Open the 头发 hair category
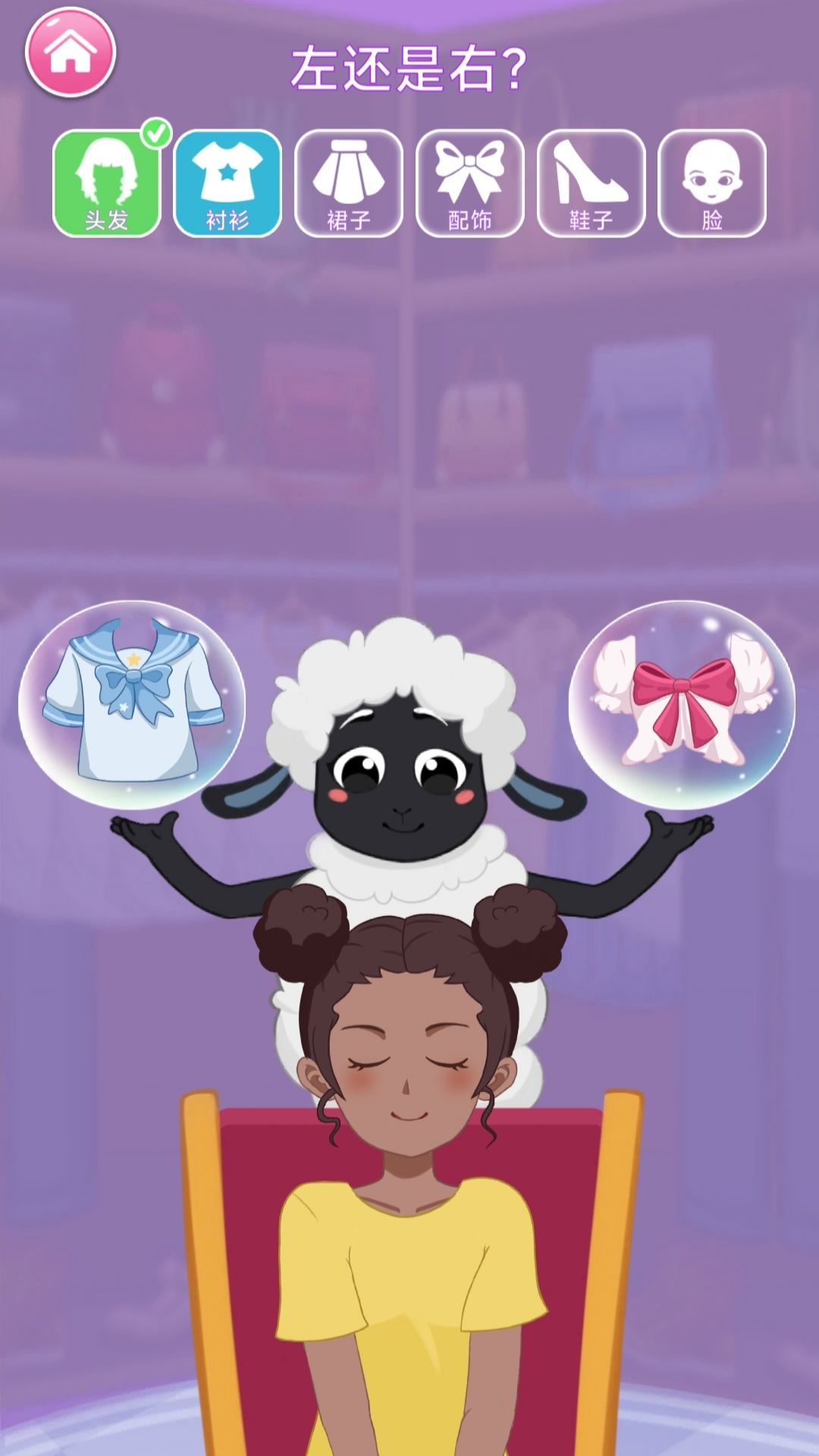 tap(106, 184)
